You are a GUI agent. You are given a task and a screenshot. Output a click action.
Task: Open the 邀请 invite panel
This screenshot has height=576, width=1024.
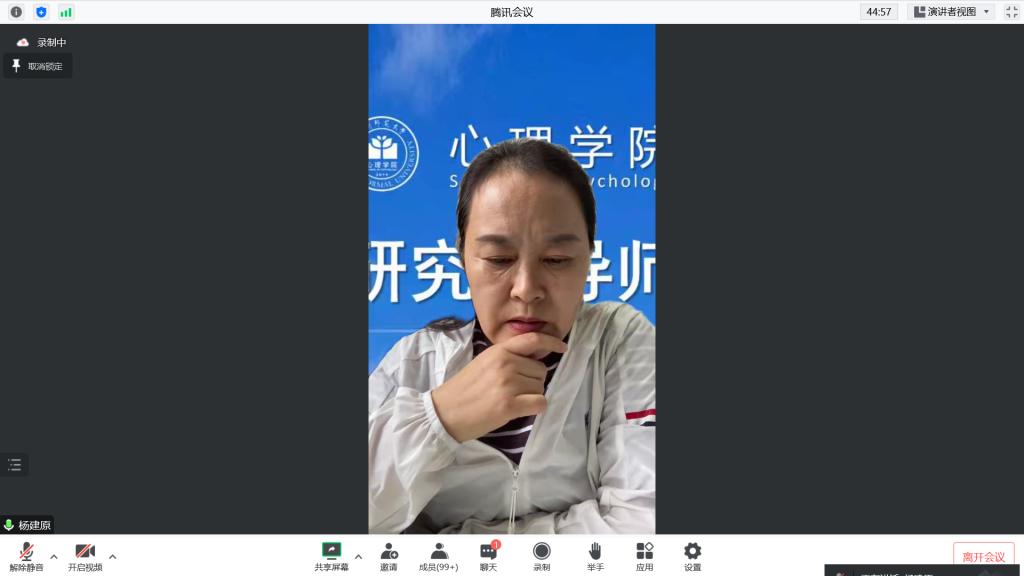pos(388,556)
